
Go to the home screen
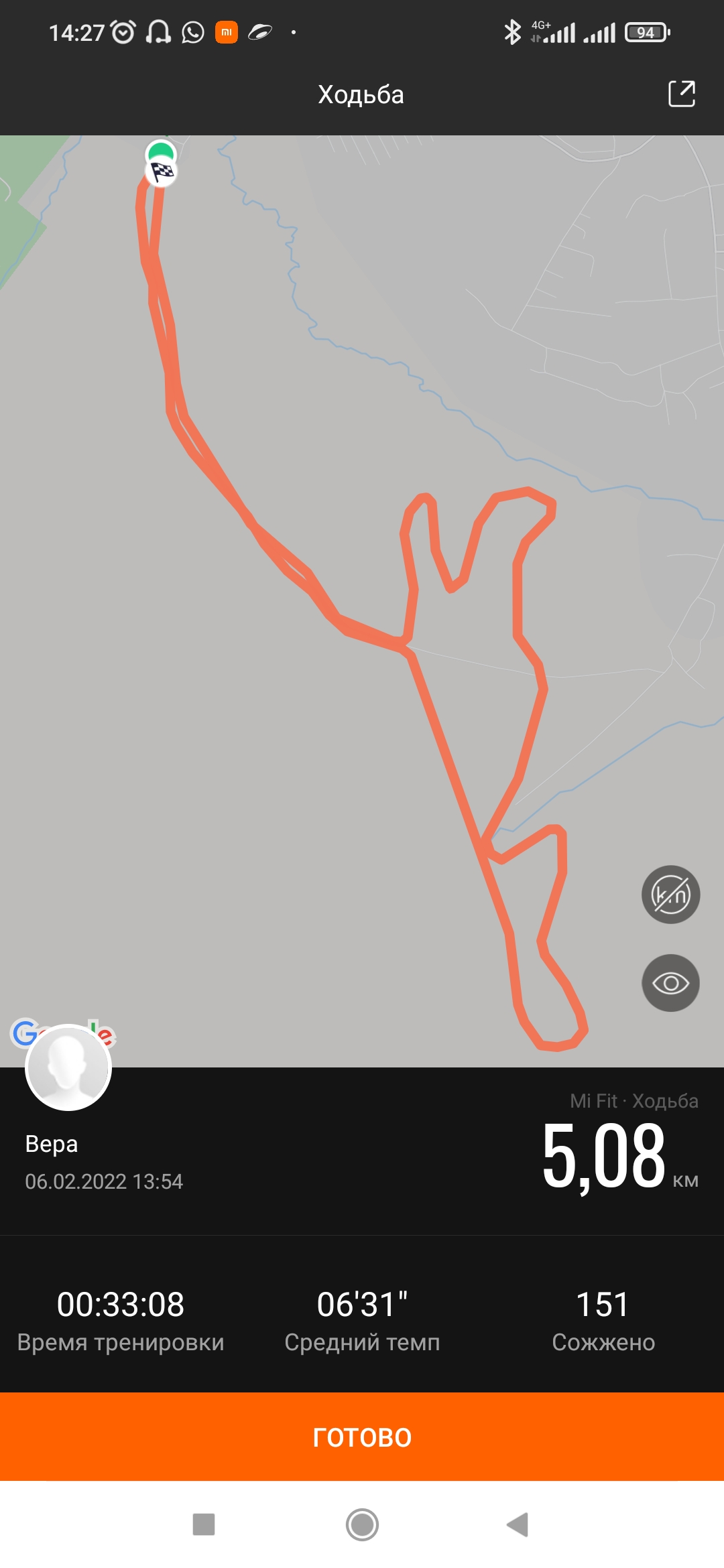(x=362, y=1524)
